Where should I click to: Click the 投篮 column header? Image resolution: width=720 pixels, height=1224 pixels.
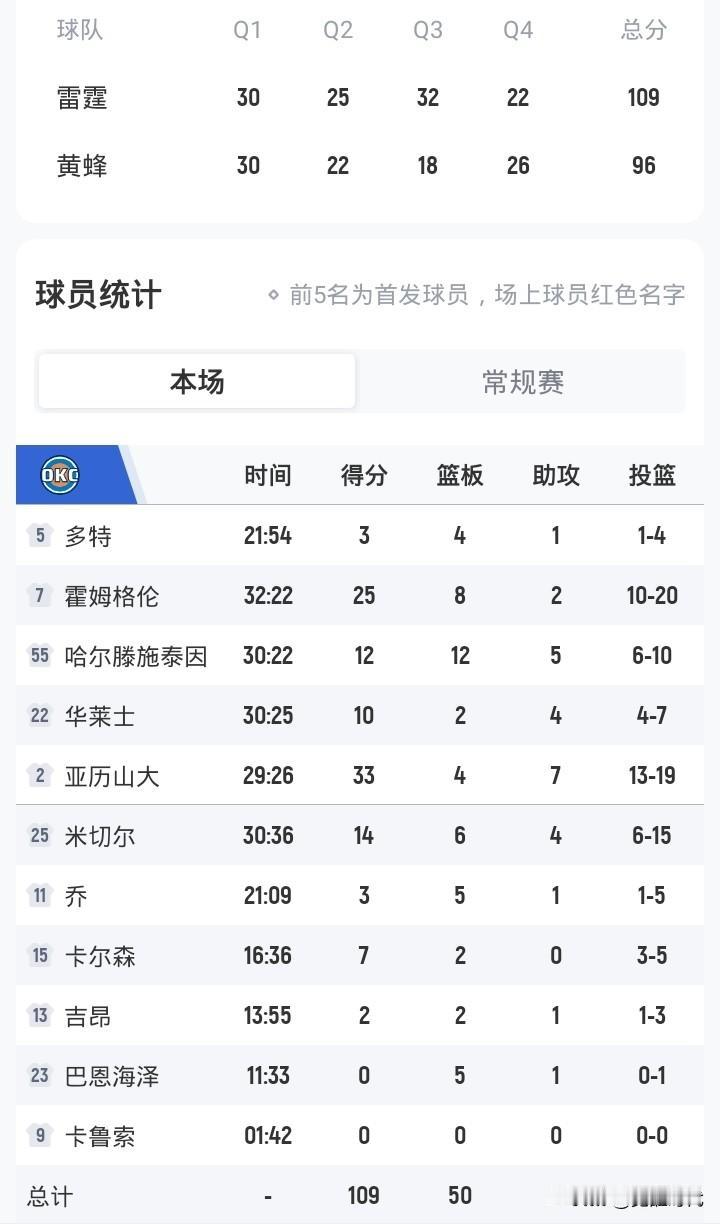tap(651, 476)
